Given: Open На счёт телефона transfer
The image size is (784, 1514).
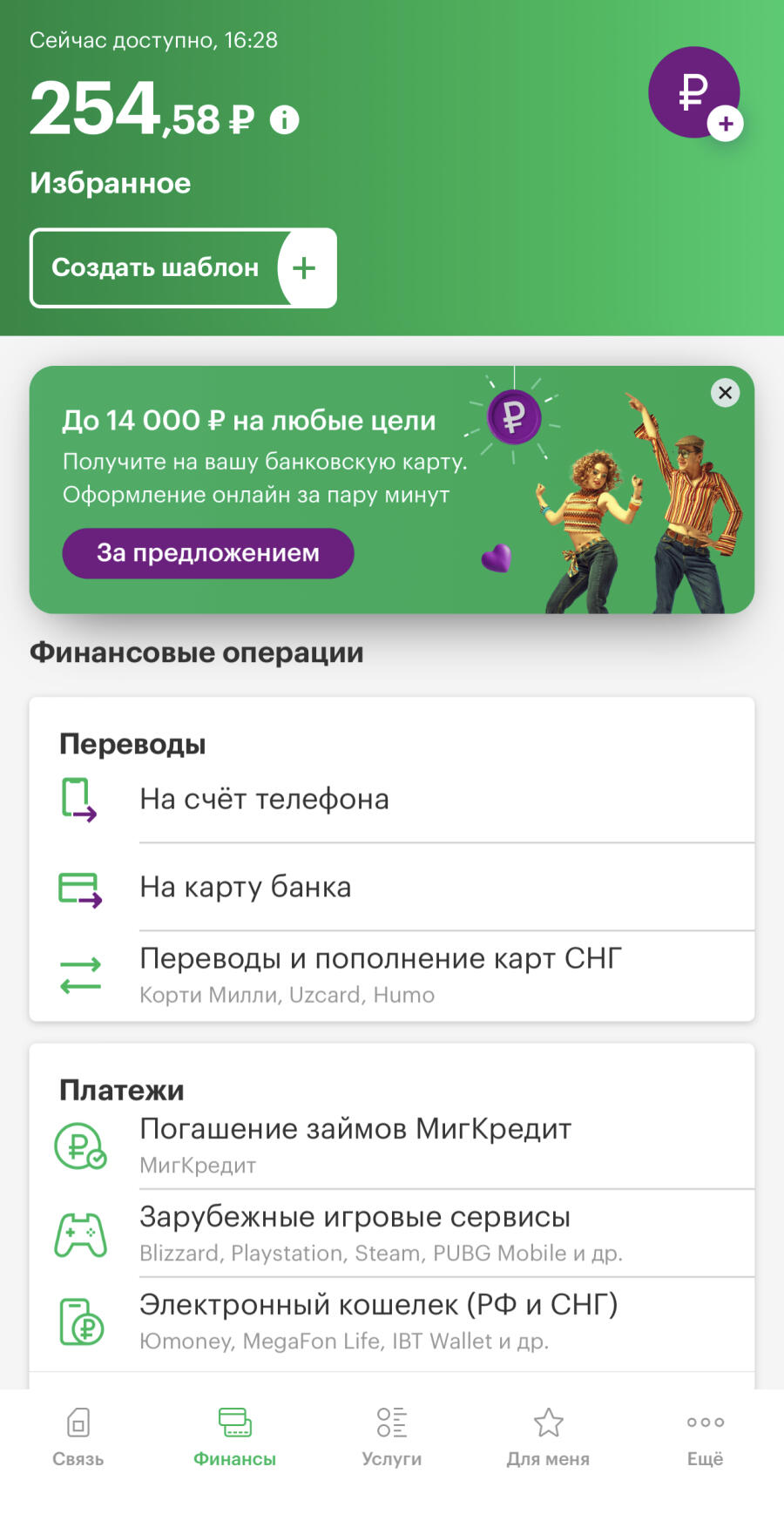Looking at the screenshot, I should pos(392,799).
